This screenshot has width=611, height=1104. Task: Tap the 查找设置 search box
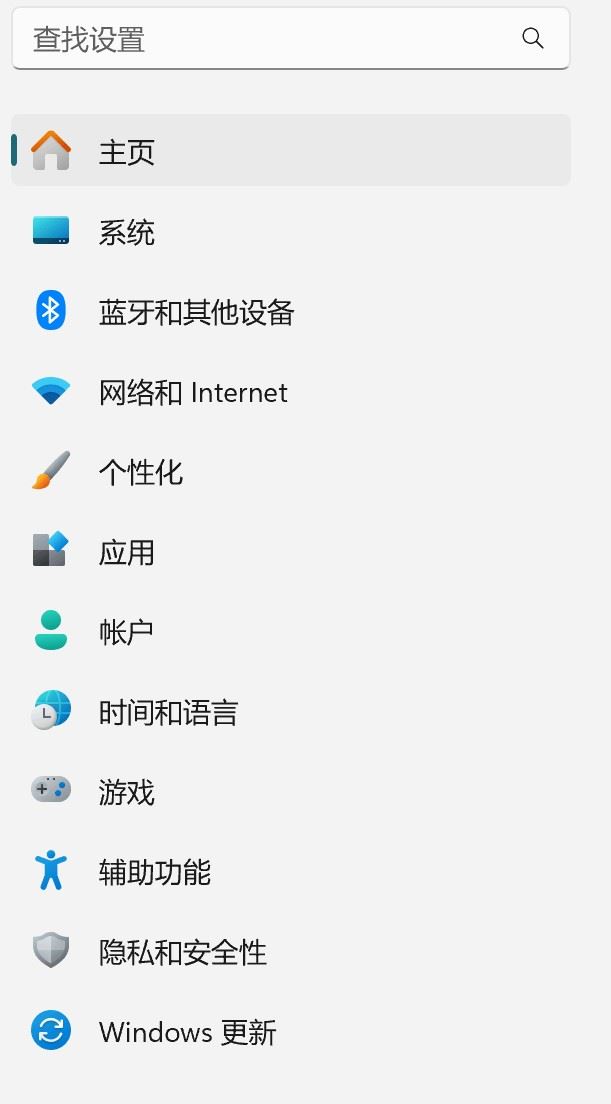pyautogui.click(x=260, y=39)
